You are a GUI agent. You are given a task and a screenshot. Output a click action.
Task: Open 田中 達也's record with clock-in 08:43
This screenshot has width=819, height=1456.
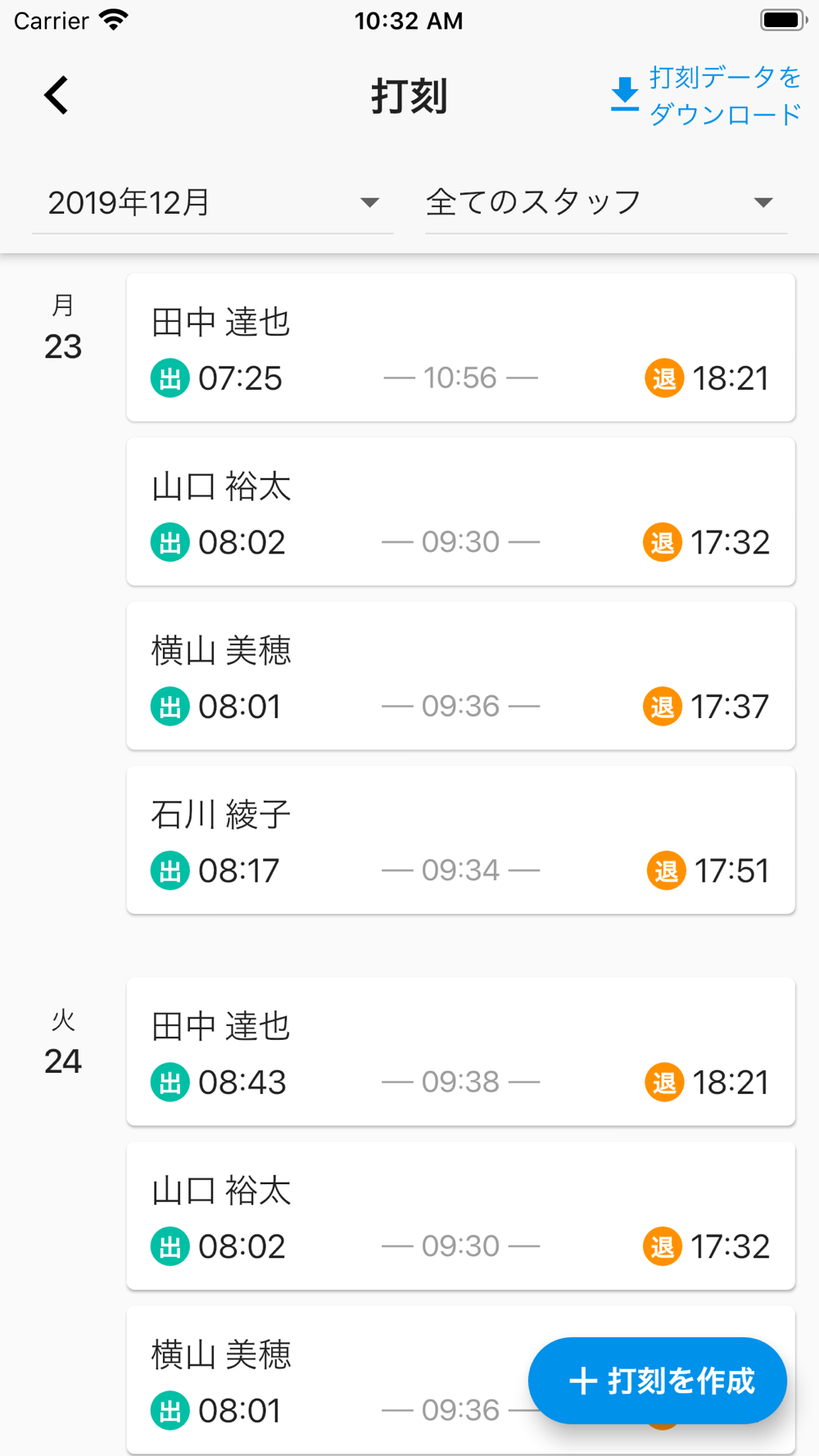tap(461, 1051)
